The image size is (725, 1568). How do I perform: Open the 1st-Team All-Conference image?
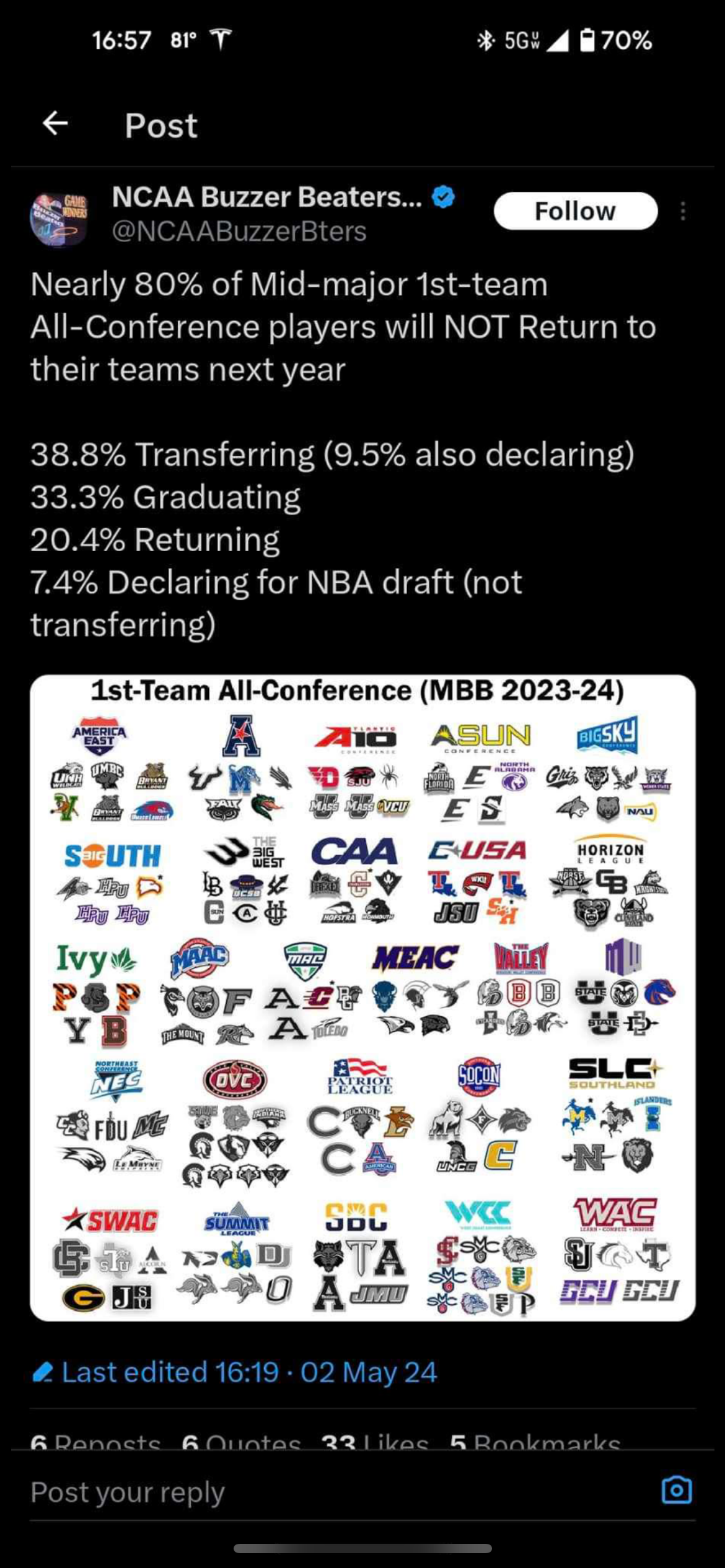[x=362, y=998]
